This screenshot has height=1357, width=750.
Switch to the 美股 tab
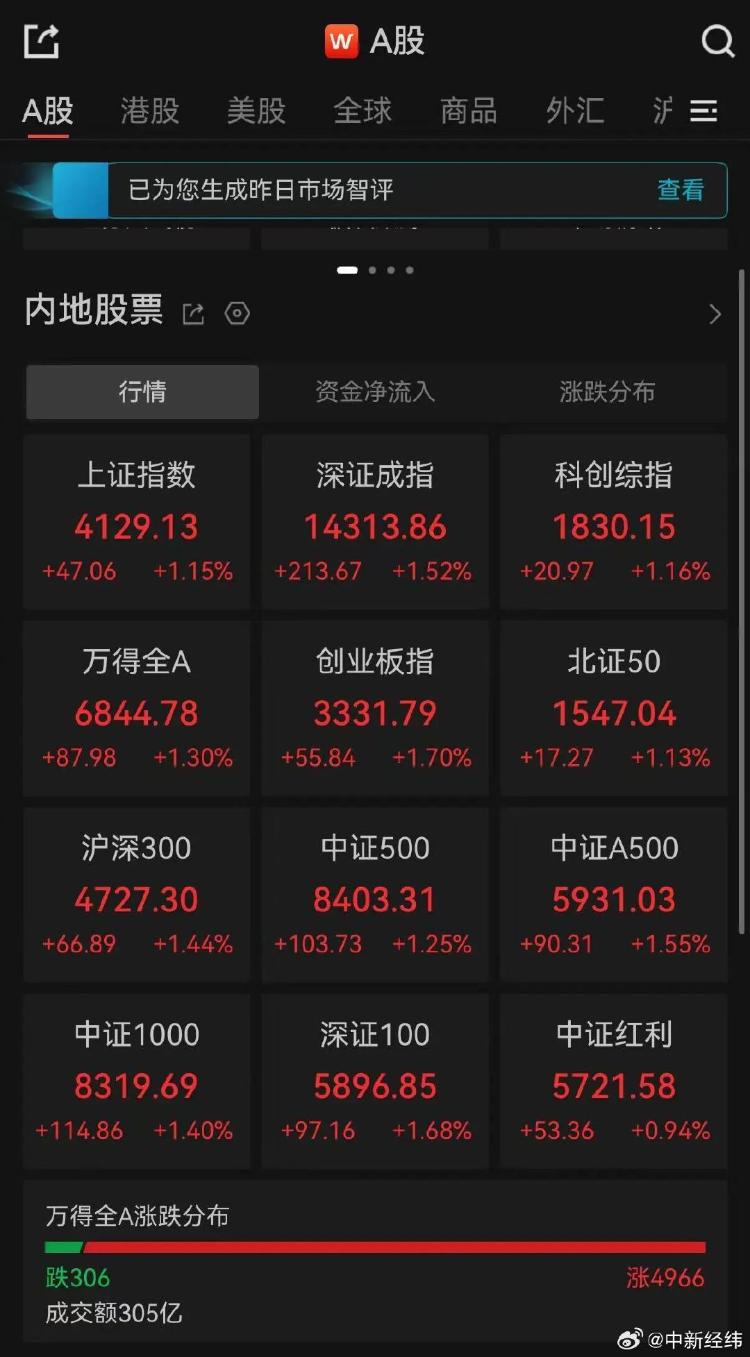[x=256, y=110]
